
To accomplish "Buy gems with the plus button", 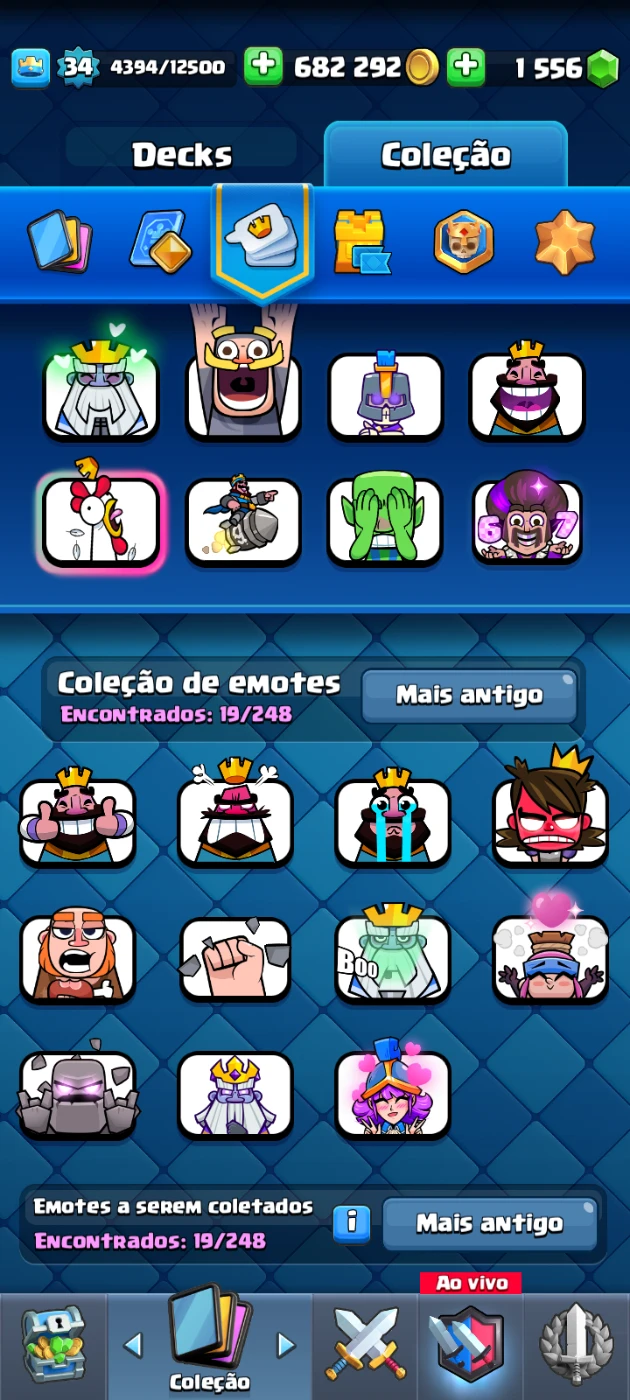I will click(x=465, y=67).
